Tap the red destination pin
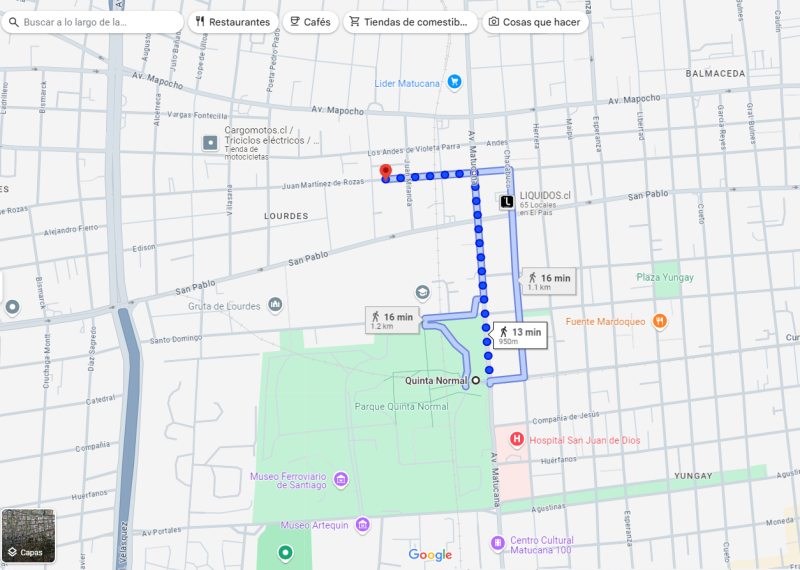This screenshot has width=800, height=570. pos(386,172)
